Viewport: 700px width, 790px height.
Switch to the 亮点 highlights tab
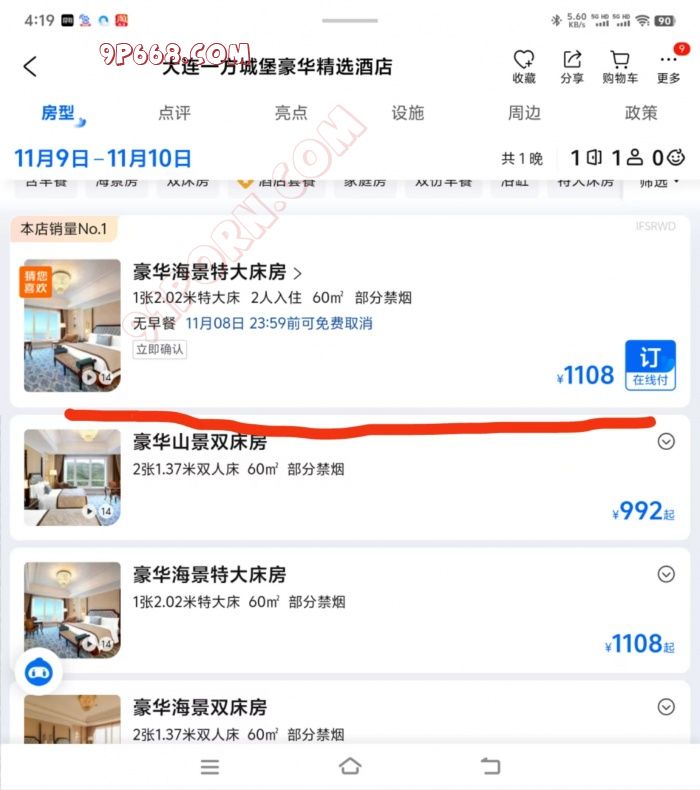(x=291, y=113)
